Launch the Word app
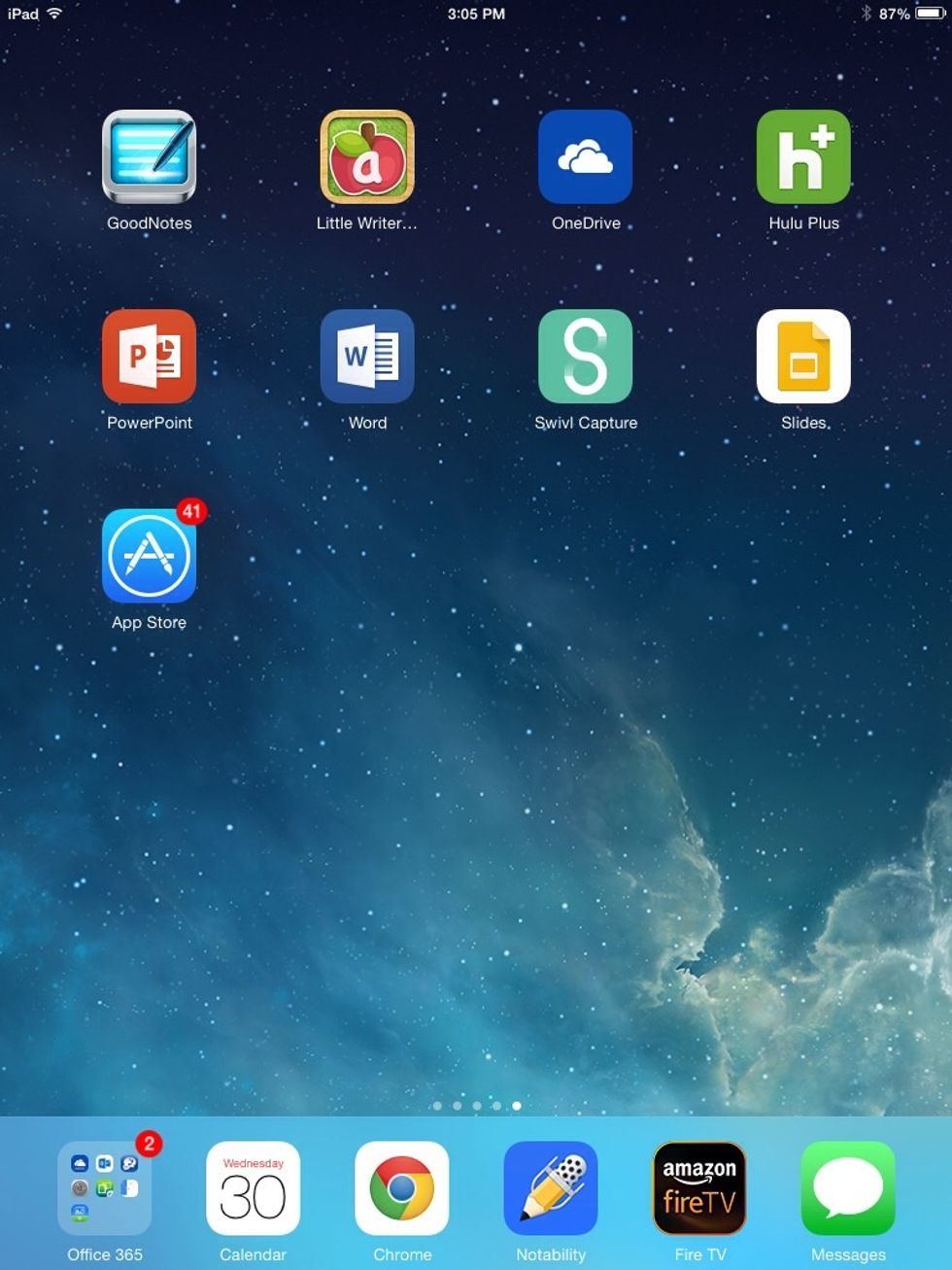 tap(367, 357)
